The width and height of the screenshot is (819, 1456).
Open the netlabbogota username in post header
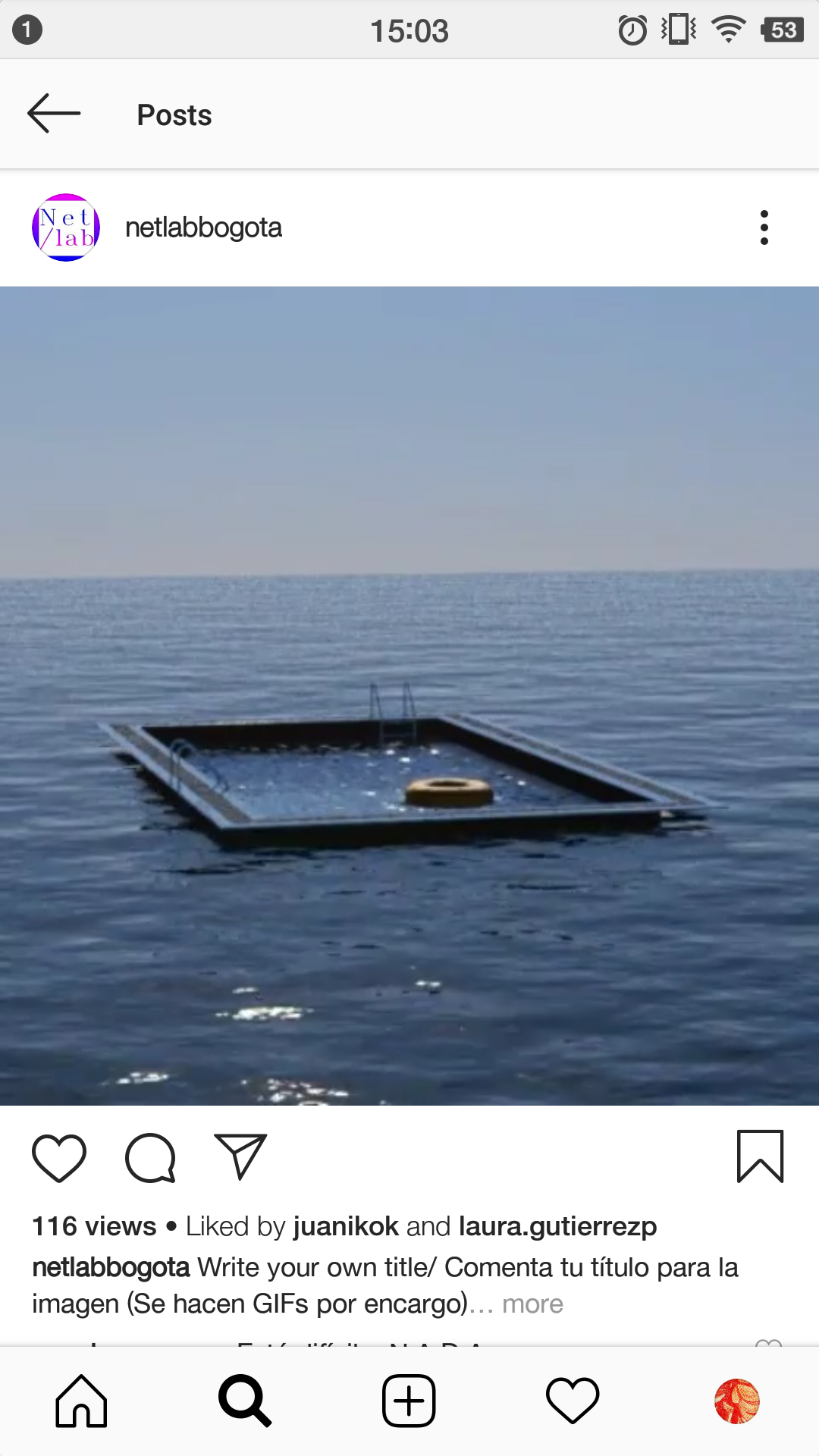click(x=203, y=227)
